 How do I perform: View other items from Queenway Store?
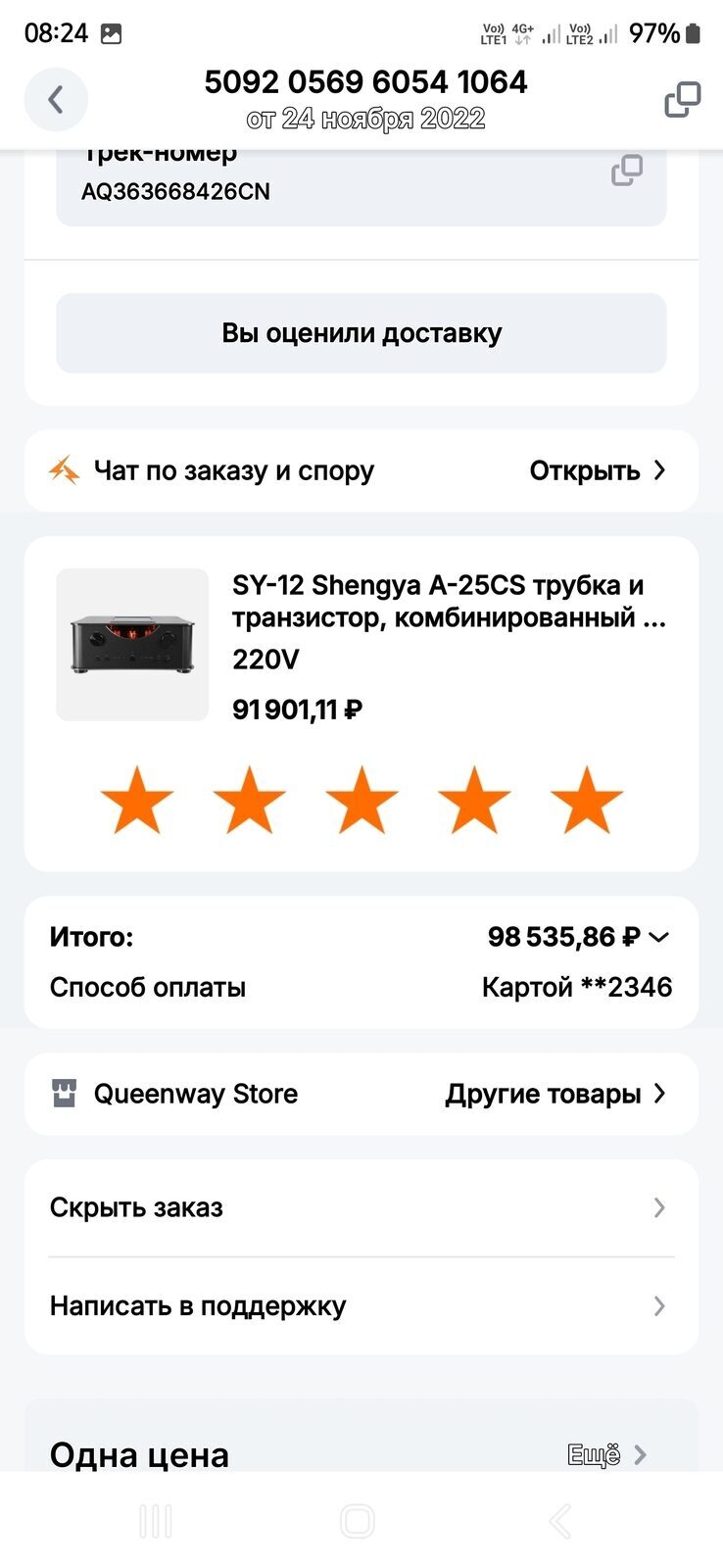click(555, 1094)
